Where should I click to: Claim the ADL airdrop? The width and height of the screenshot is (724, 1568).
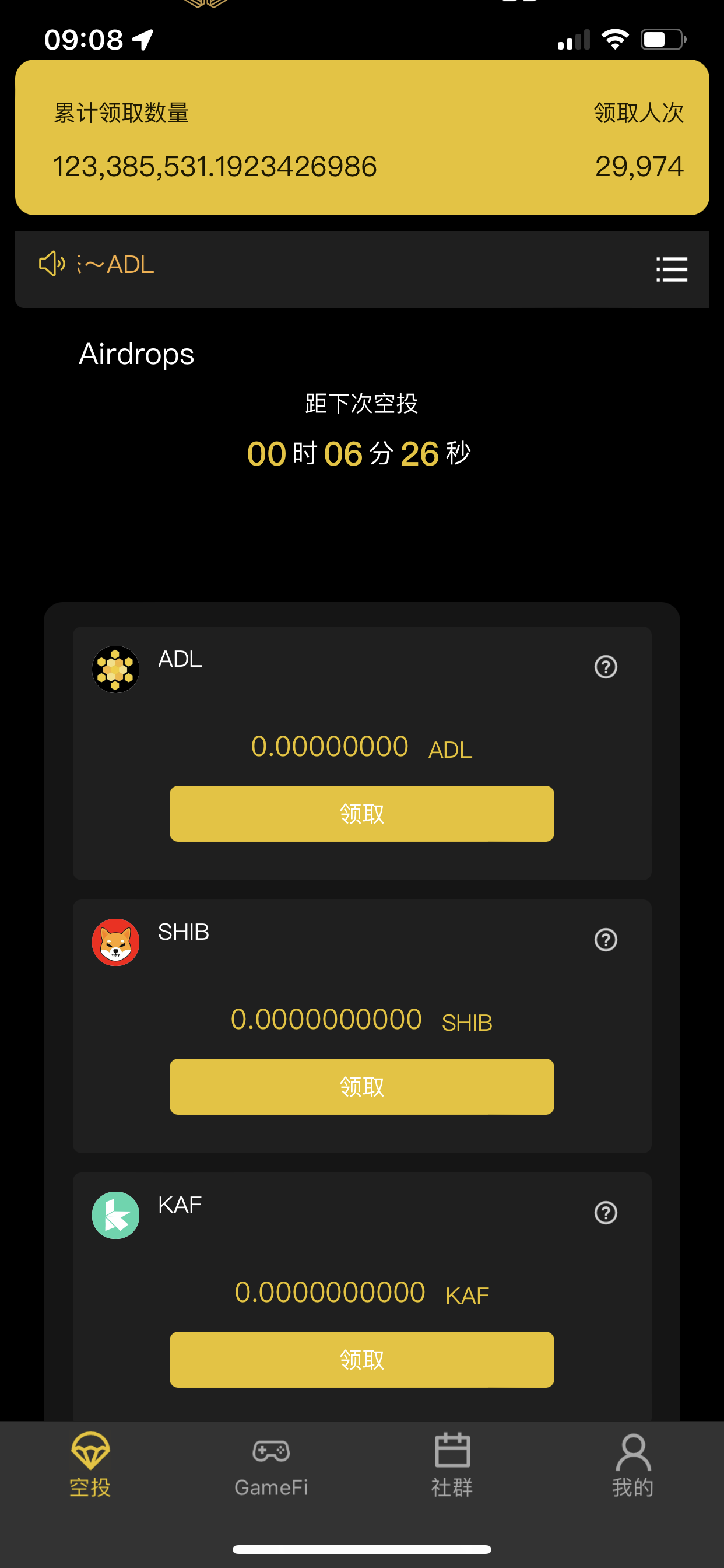point(361,813)
